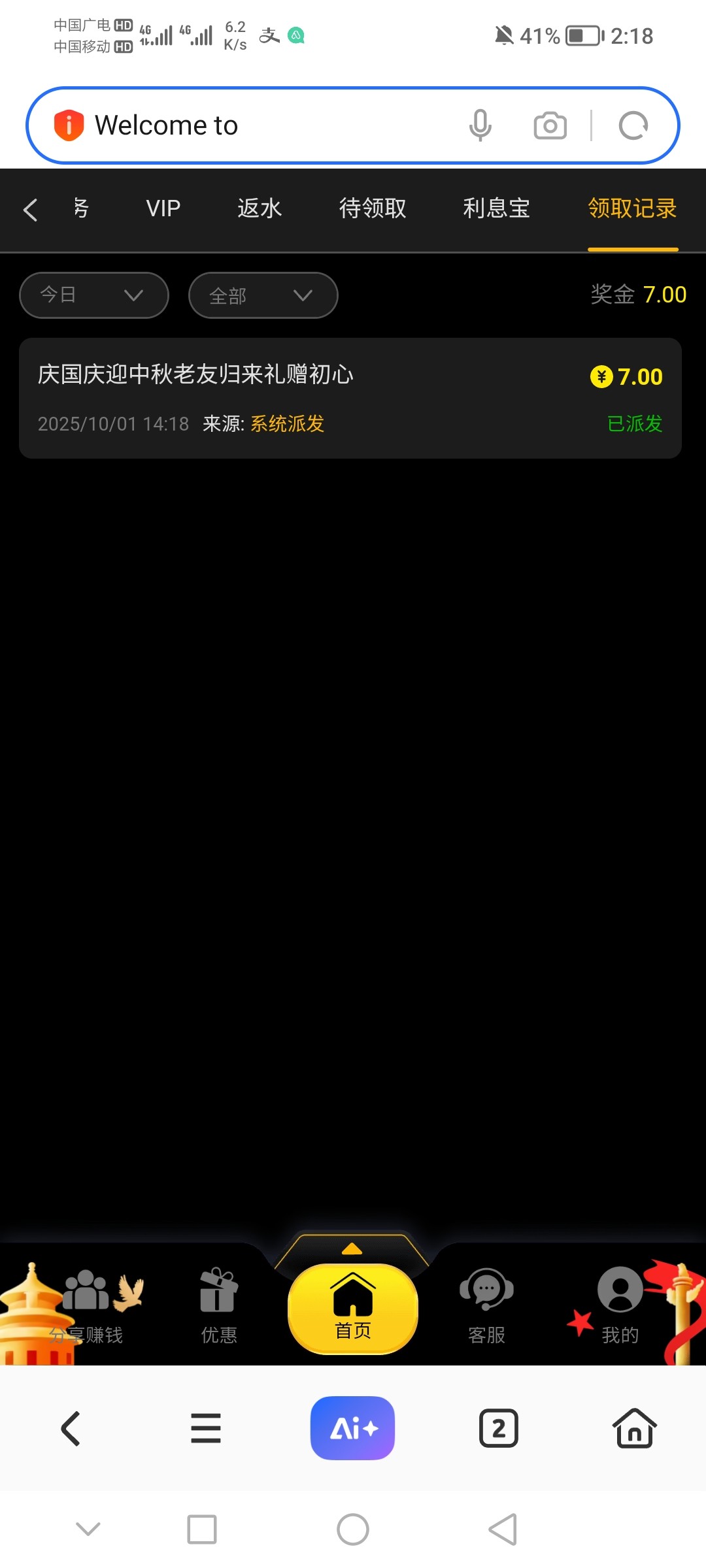Go to the 首页 home button
Screen dimensions: 706x1568
pyautogui.click(x=353, y=1309)
